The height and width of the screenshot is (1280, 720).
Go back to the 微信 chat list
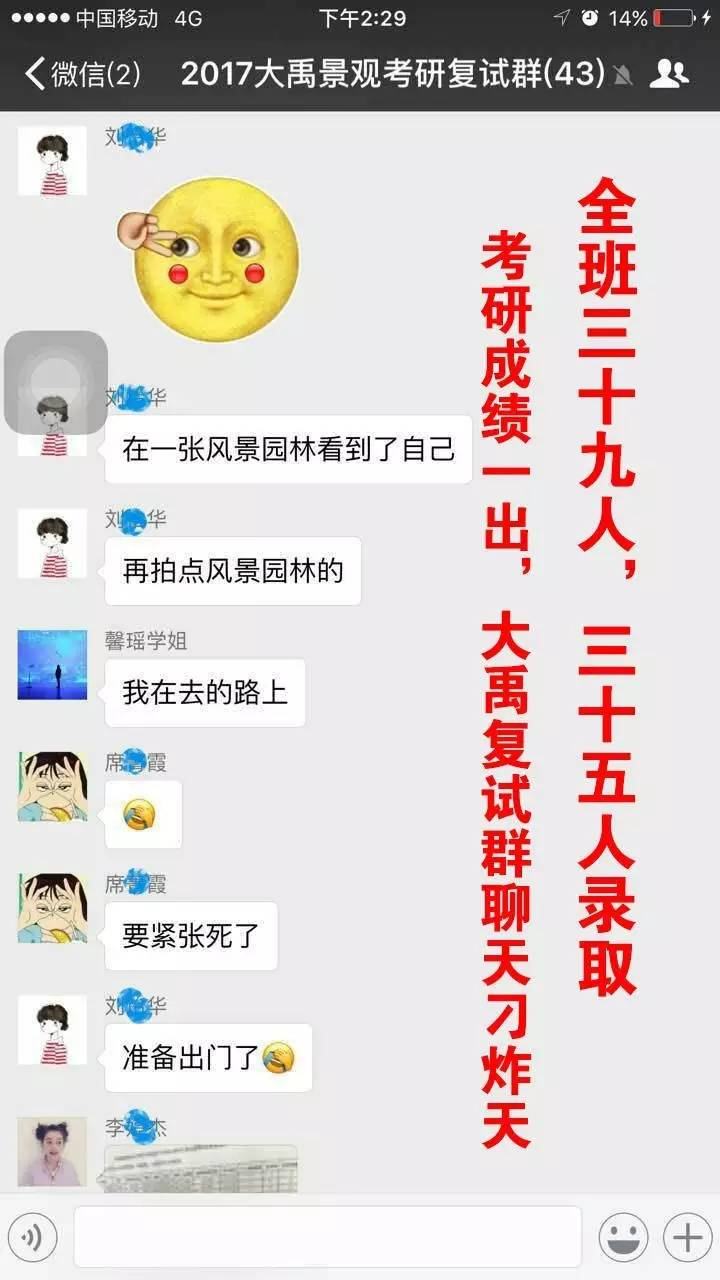click(x=82, y=74)
